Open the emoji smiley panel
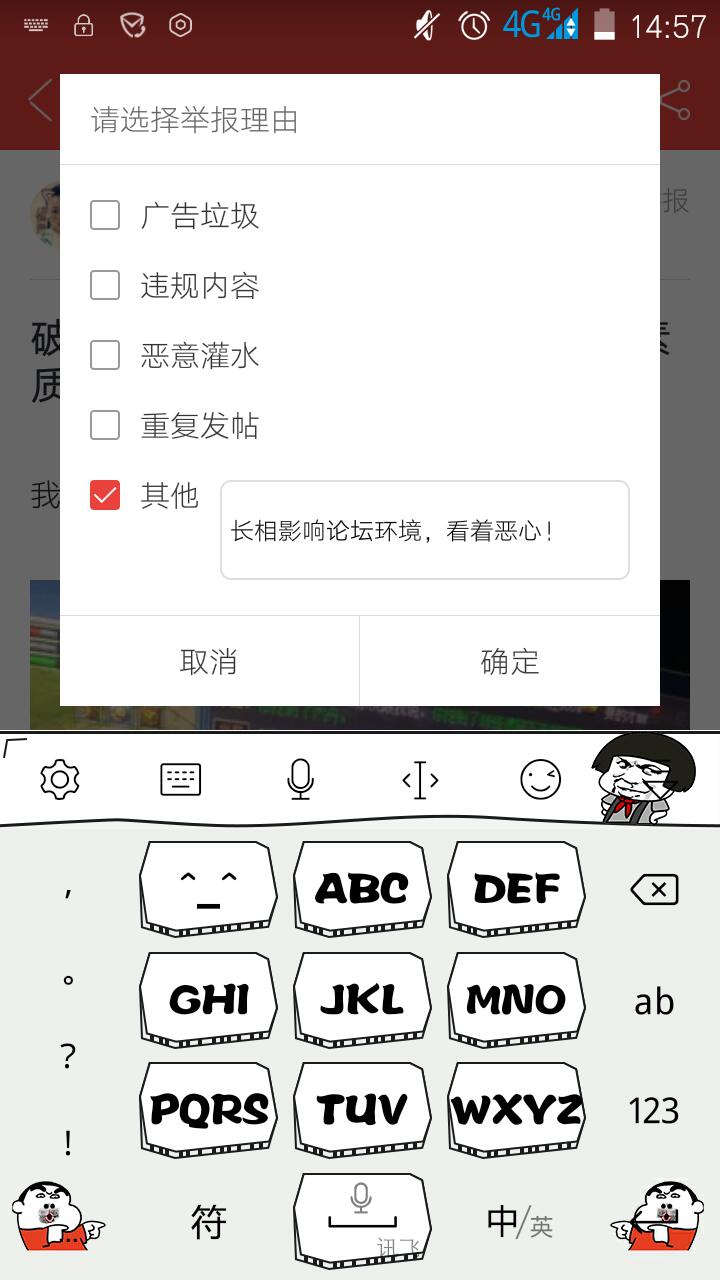 coord(540,779)
